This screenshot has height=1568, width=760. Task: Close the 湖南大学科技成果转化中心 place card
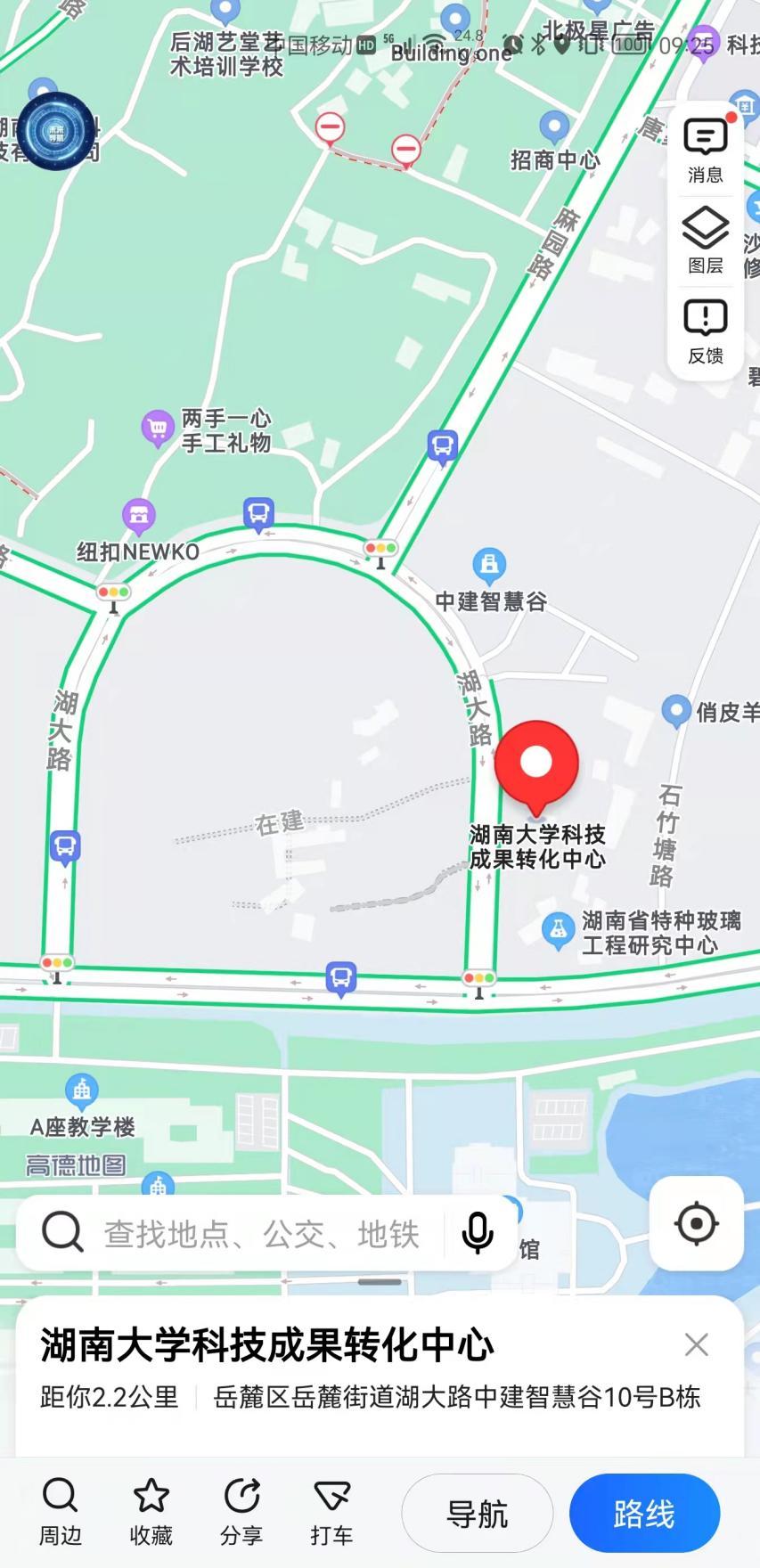pos(696,1344)
